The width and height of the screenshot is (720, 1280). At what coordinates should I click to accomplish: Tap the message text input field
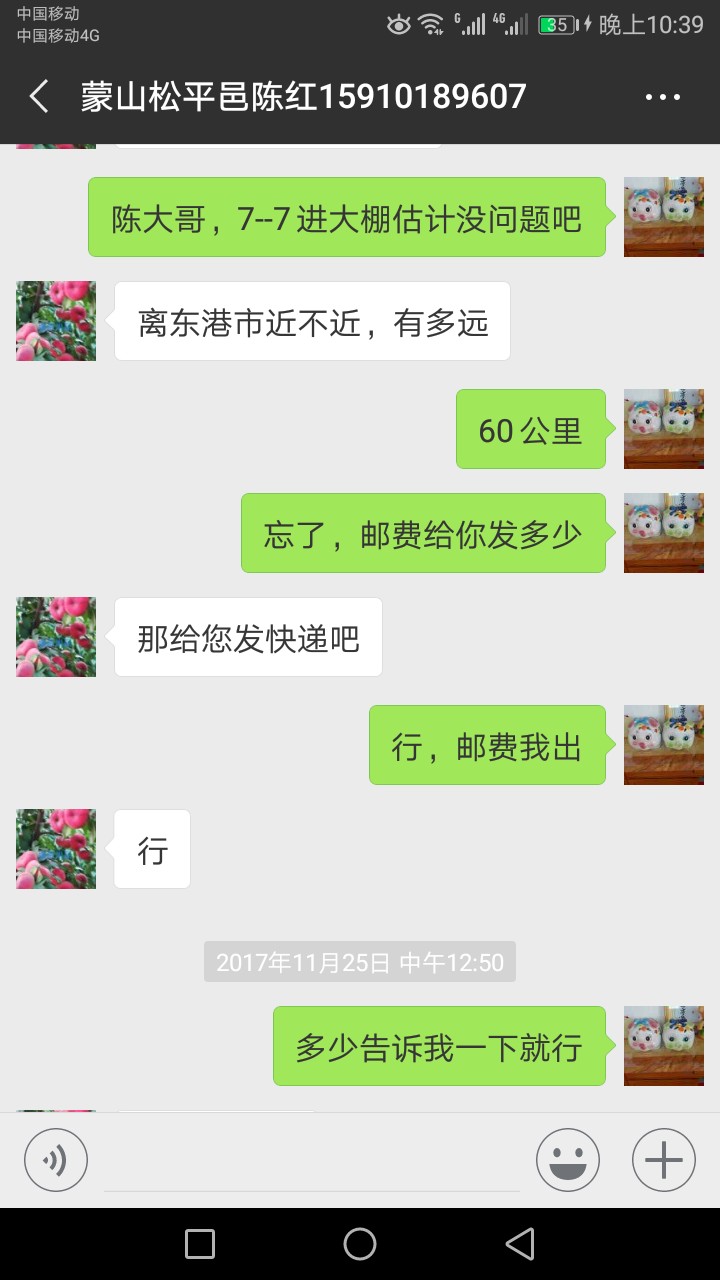312,1160
